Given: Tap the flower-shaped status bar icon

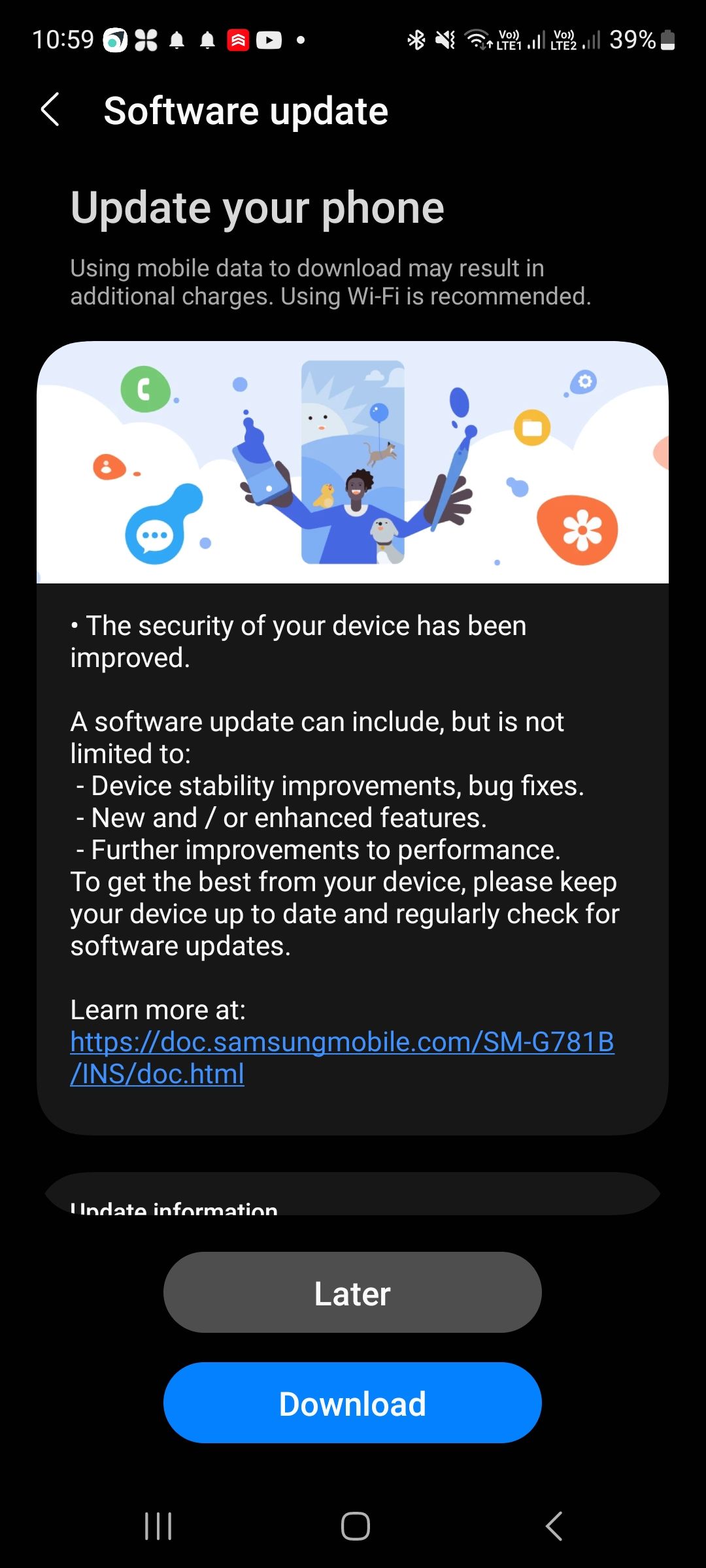Looking at the screenshot, I should click(x=145, y=41).
